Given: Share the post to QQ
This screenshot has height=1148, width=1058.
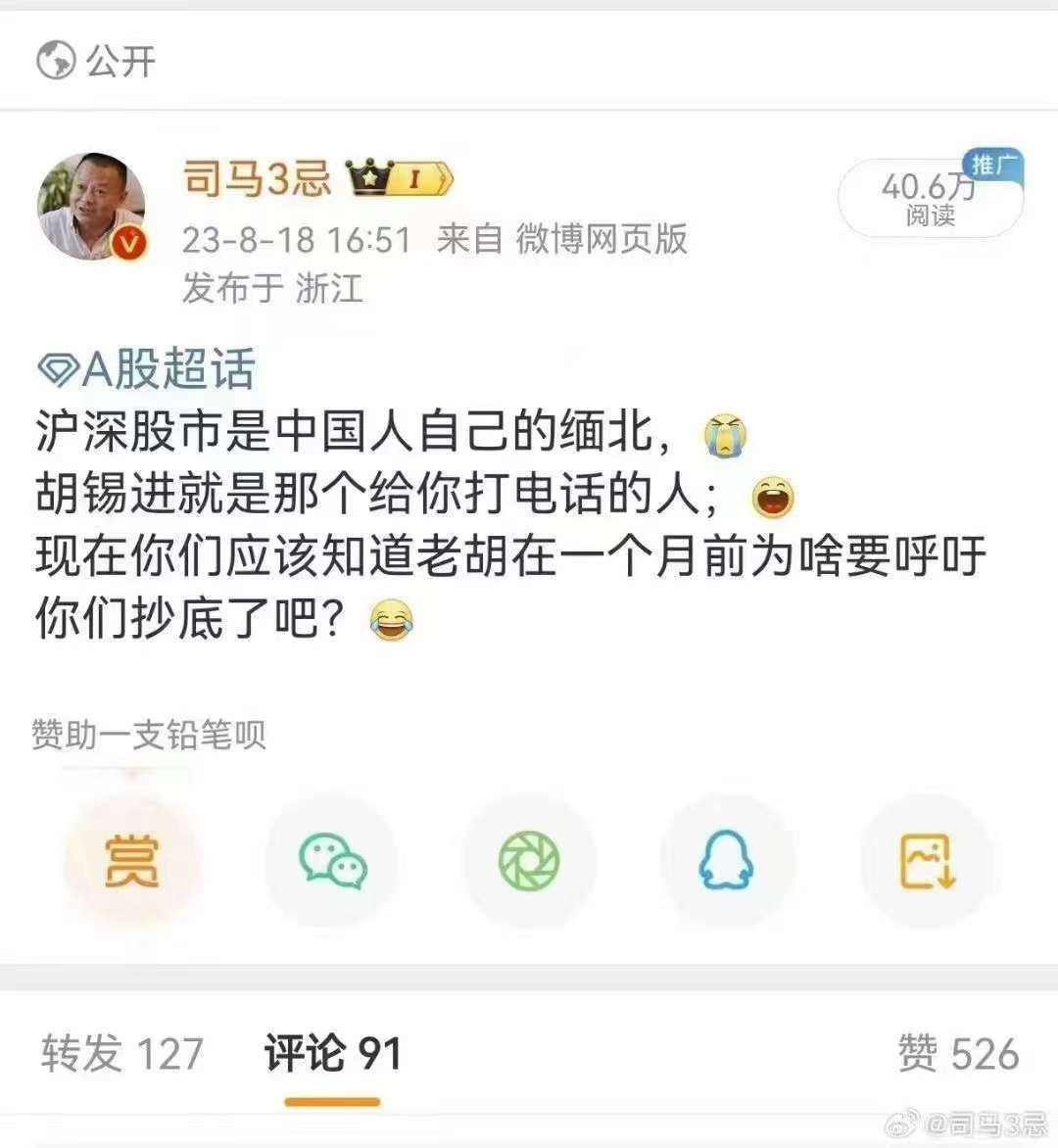Looking at the screenshot, I should tap(726, 862).
